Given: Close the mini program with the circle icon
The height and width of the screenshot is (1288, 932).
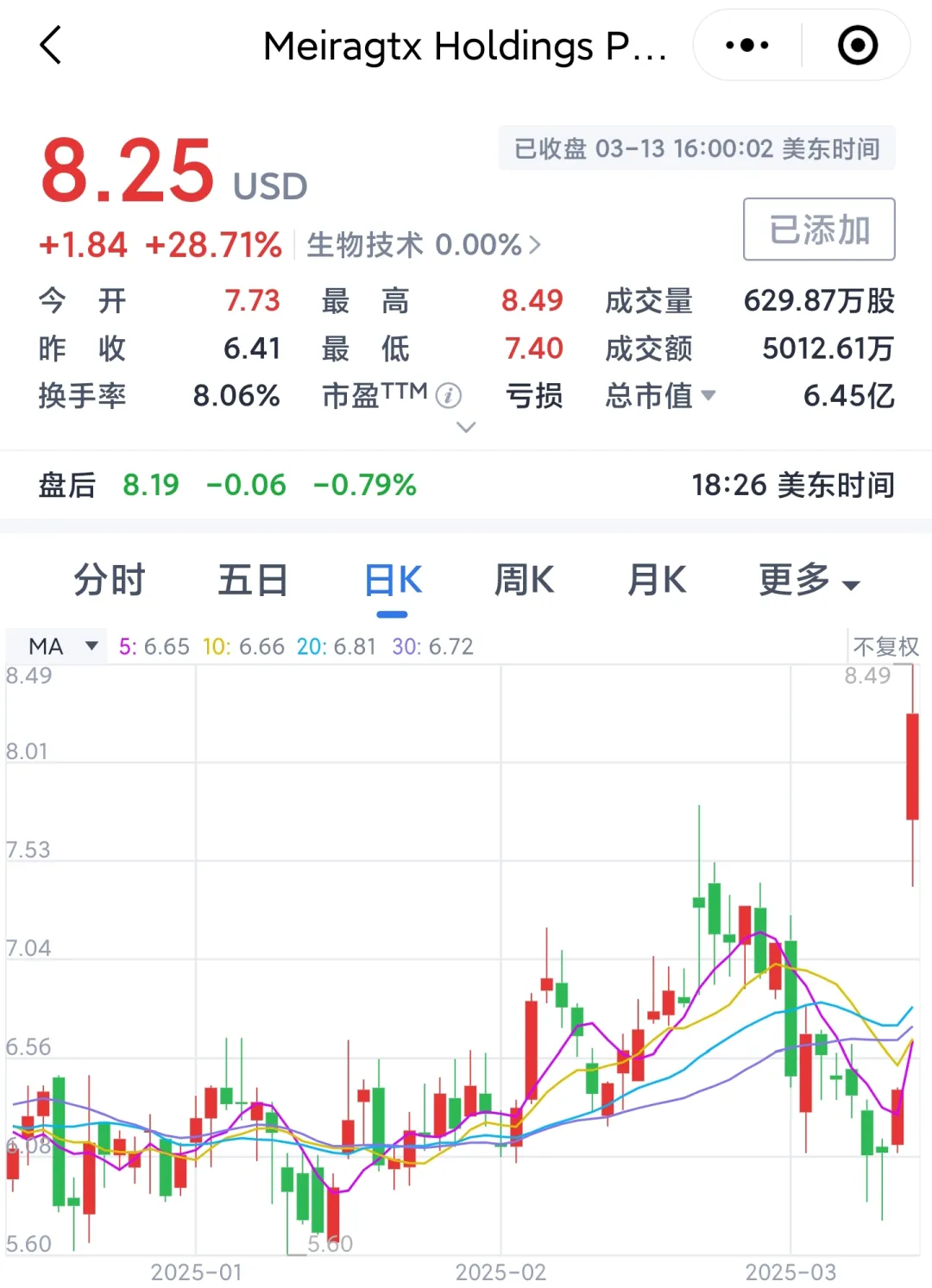Looking at the screenshot, I should (x=857, y=45).
